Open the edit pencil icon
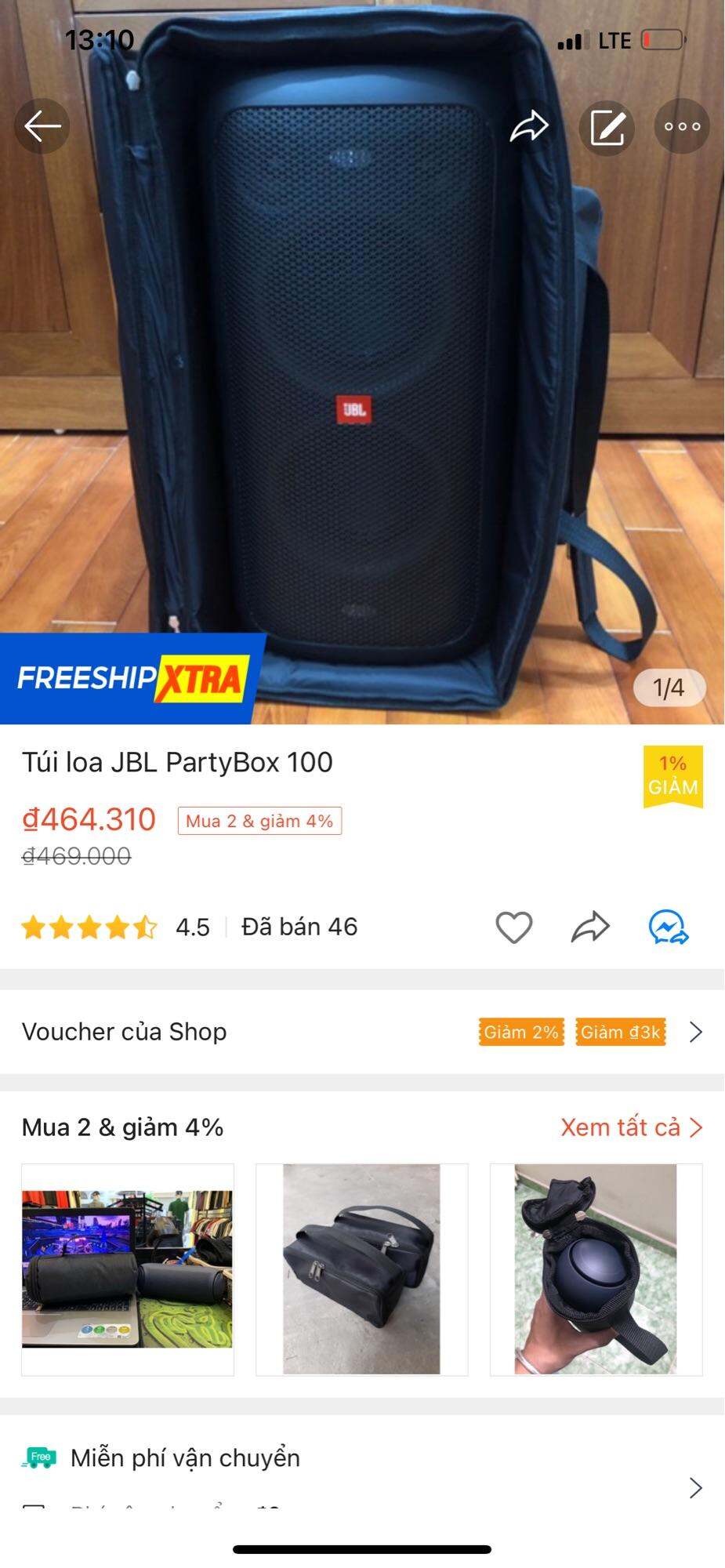The image size is (725, 1568). pos(607,127)
